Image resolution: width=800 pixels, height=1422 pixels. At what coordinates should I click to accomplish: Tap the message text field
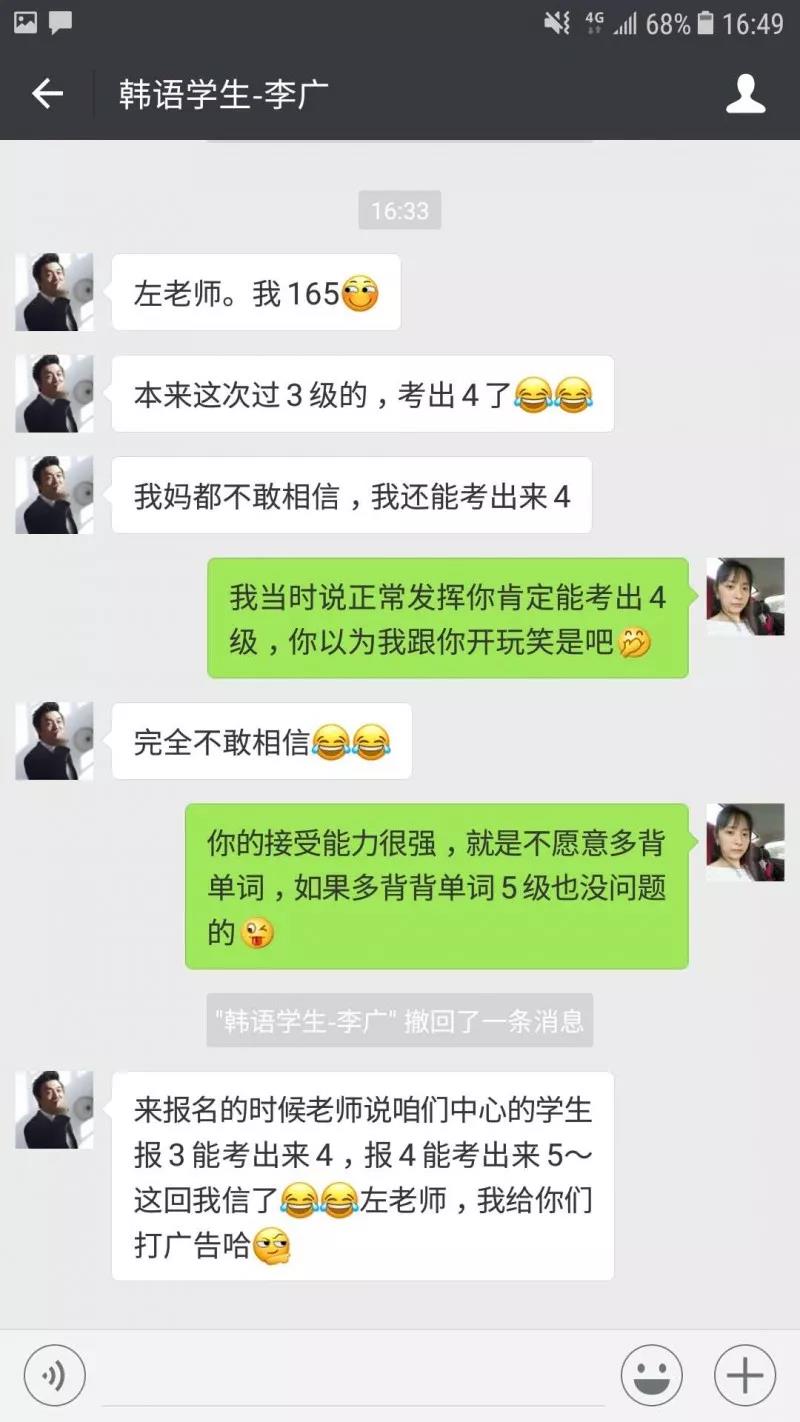tap(353, 1377)
